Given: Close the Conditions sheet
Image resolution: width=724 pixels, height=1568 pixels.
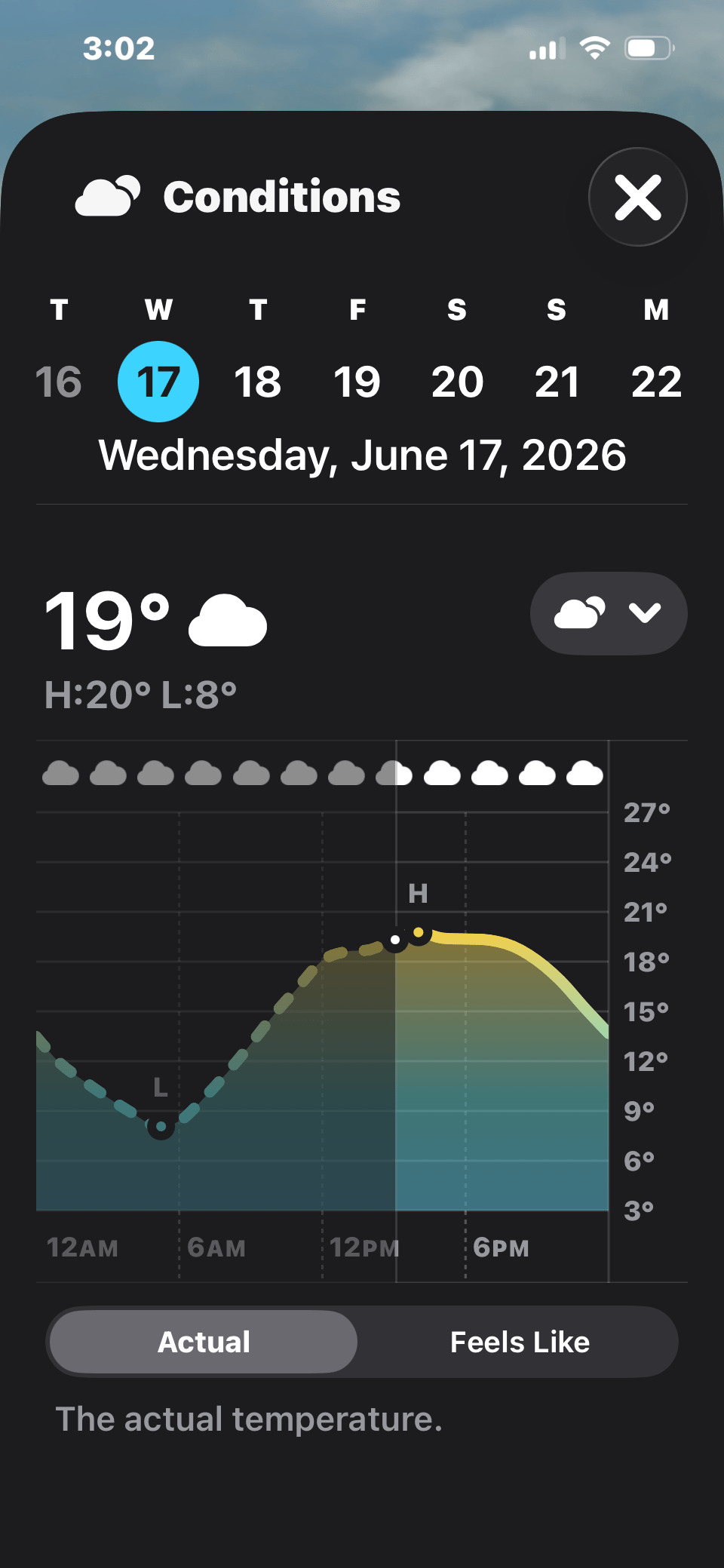Looking at the screenshot, I should point(638,197).
